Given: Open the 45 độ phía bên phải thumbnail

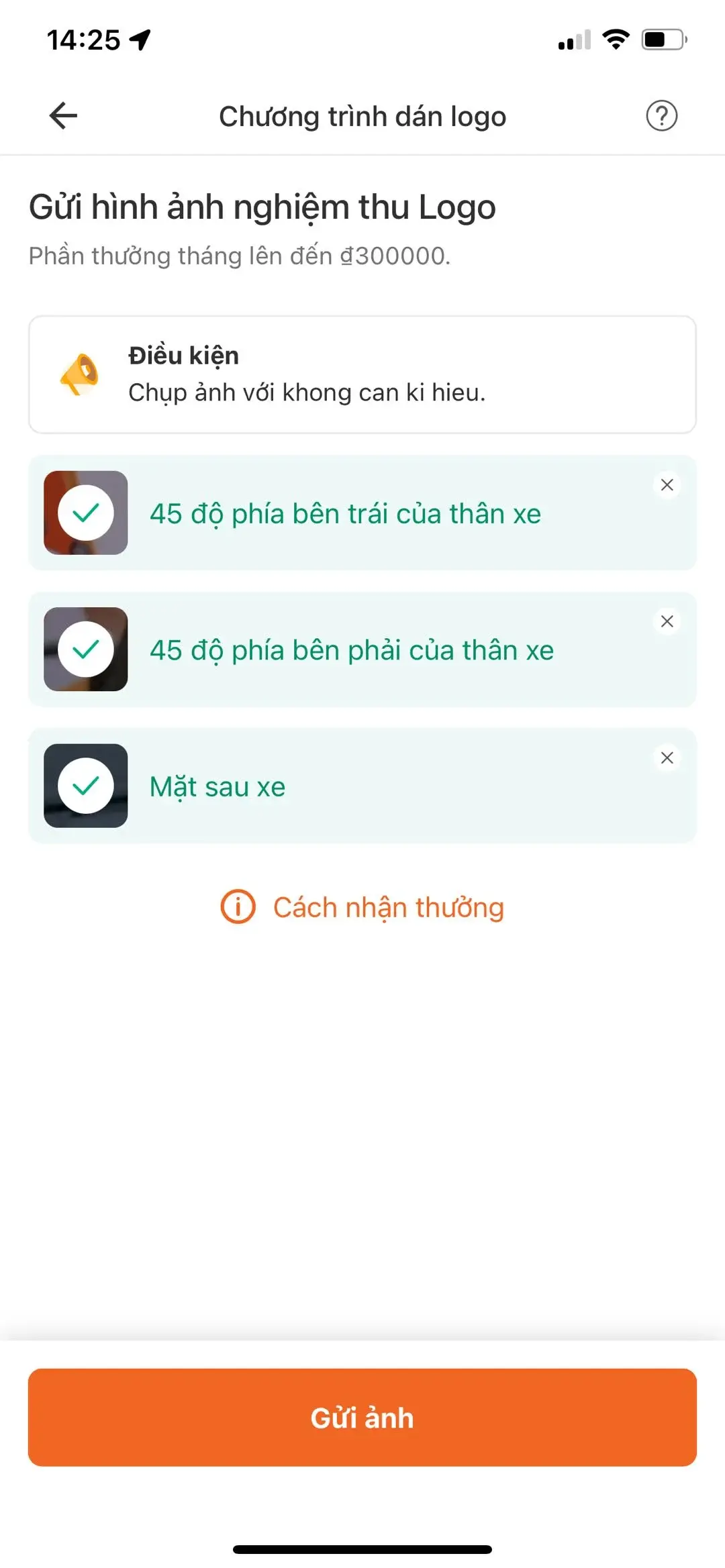Looking at the screenshot, I should [x=86, y=649].
